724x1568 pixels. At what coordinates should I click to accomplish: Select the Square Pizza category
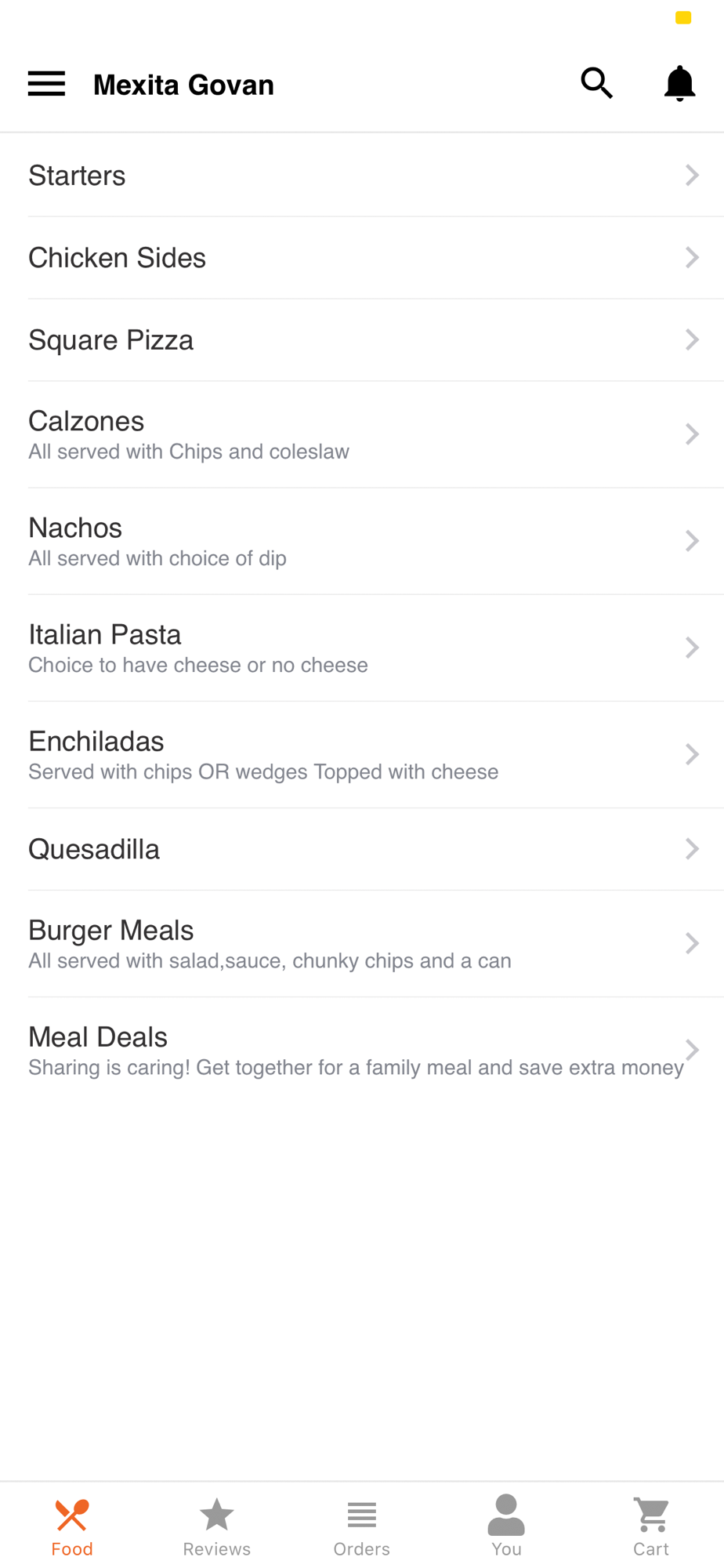362,340
